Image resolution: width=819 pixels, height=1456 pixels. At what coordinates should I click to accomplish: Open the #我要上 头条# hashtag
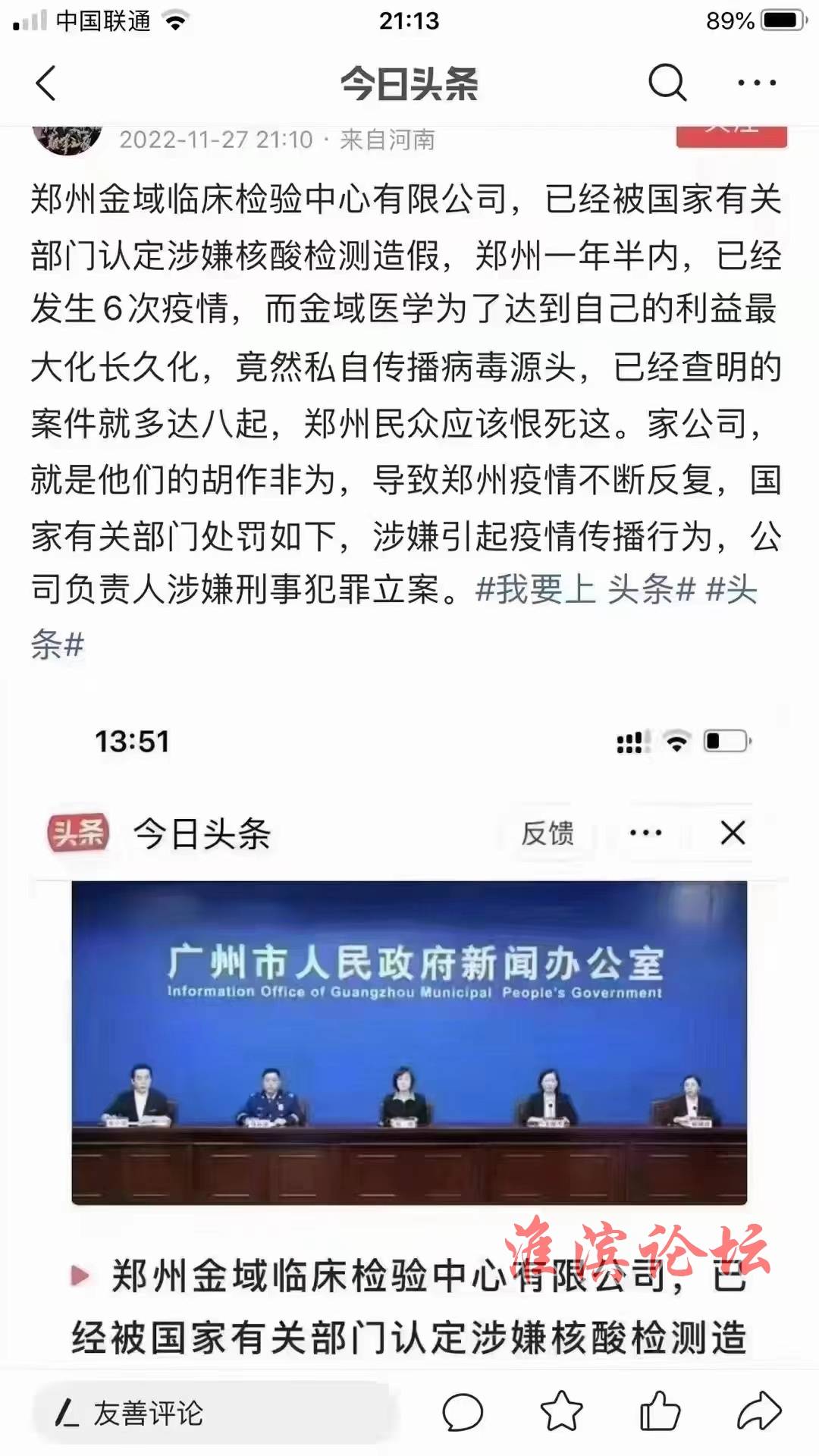click(585, 589)
